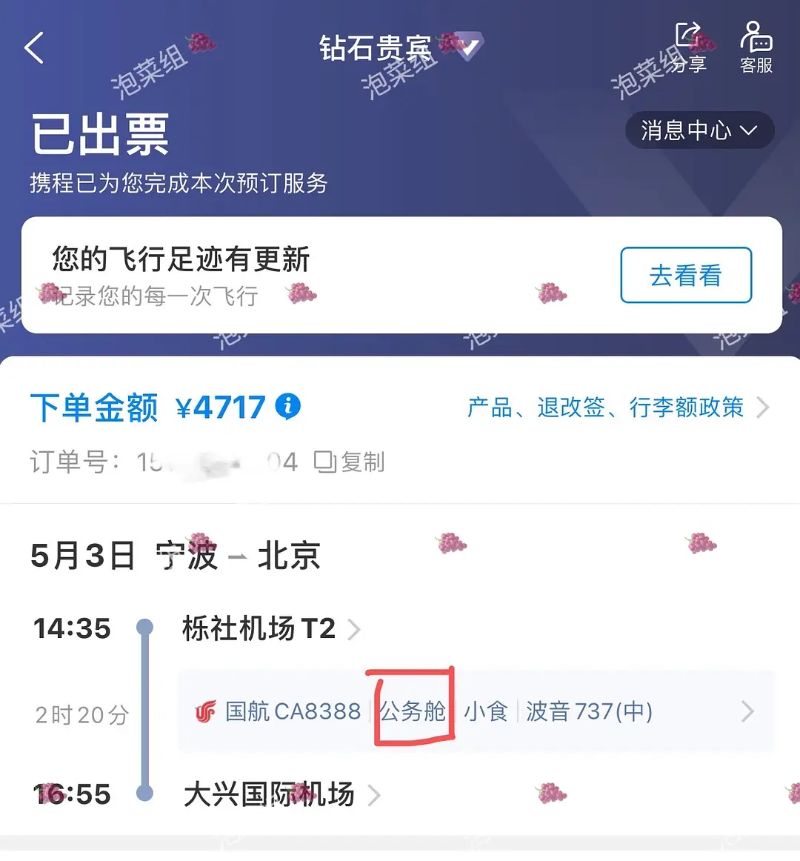Copy the order number with 复制
800x861 pixels.
coord(349,462)
